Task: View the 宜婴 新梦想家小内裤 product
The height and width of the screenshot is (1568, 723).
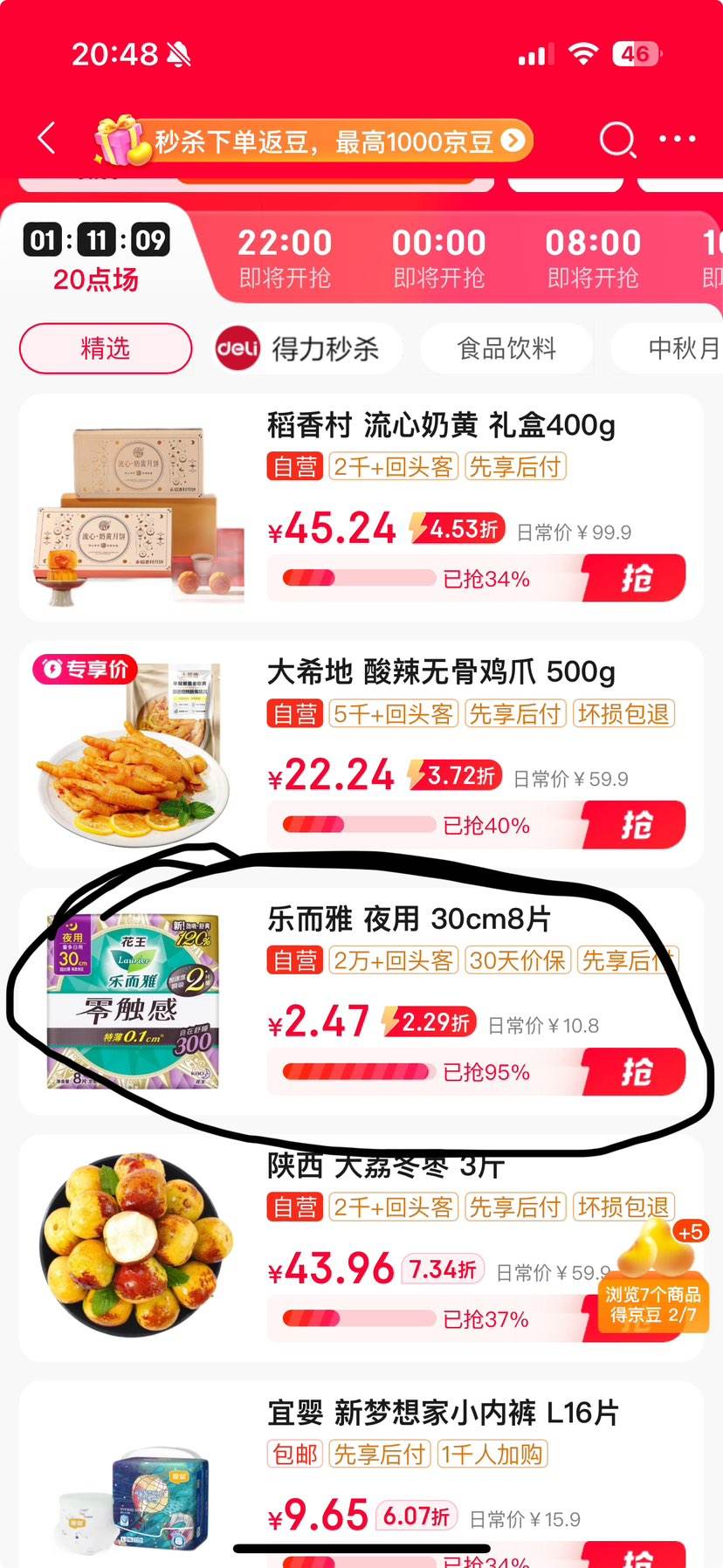Action: tap(444, 1413)
